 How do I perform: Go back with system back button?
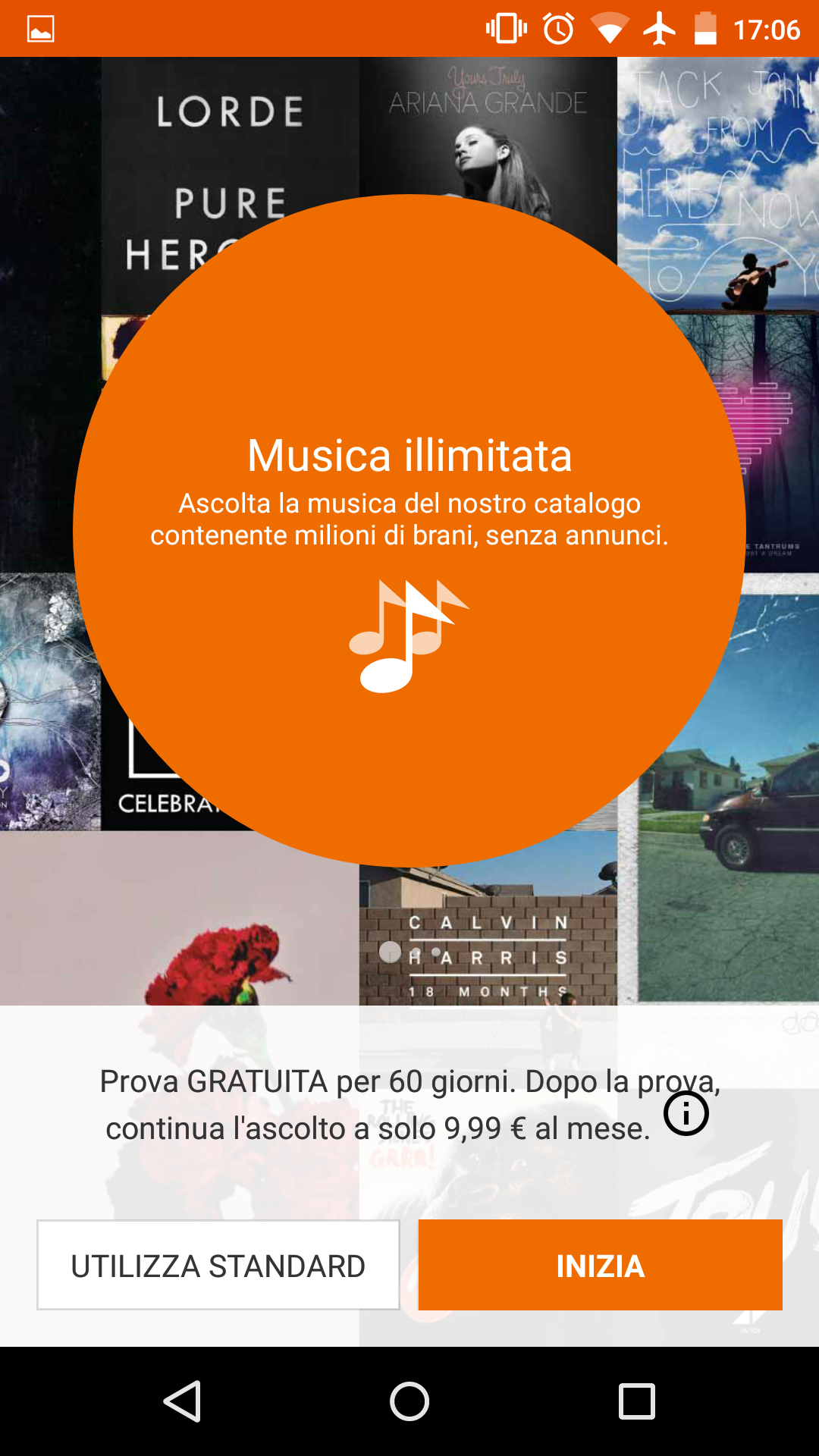coord(183,1401)
